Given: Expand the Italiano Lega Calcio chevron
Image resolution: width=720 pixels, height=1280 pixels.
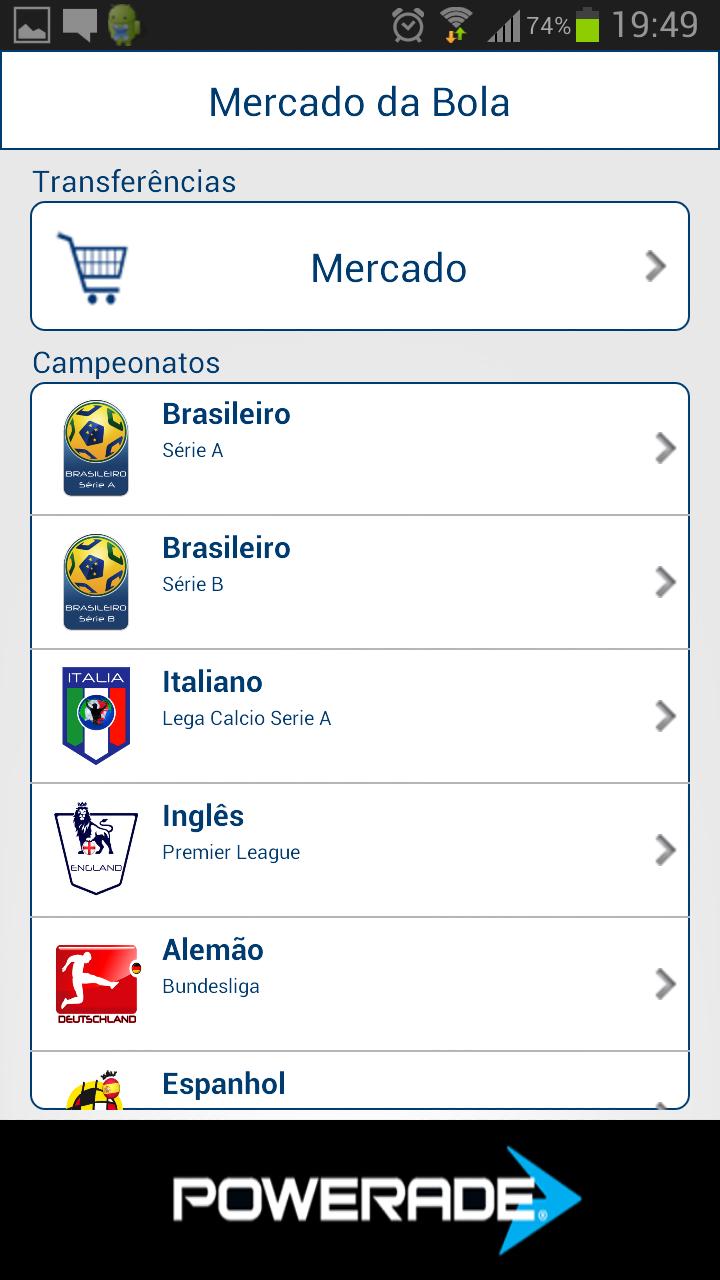Looking at the screenshot, I should [665, 715].
